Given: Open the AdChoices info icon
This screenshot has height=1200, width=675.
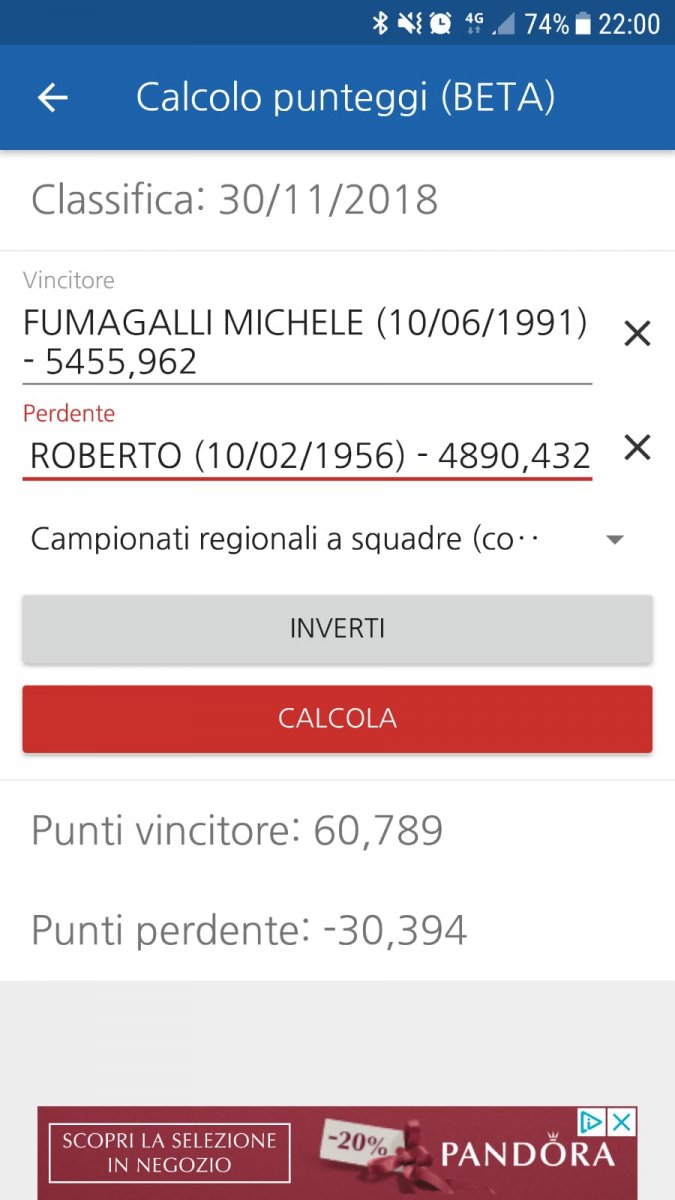Looking at the screenshot, I should point(593,1121).
